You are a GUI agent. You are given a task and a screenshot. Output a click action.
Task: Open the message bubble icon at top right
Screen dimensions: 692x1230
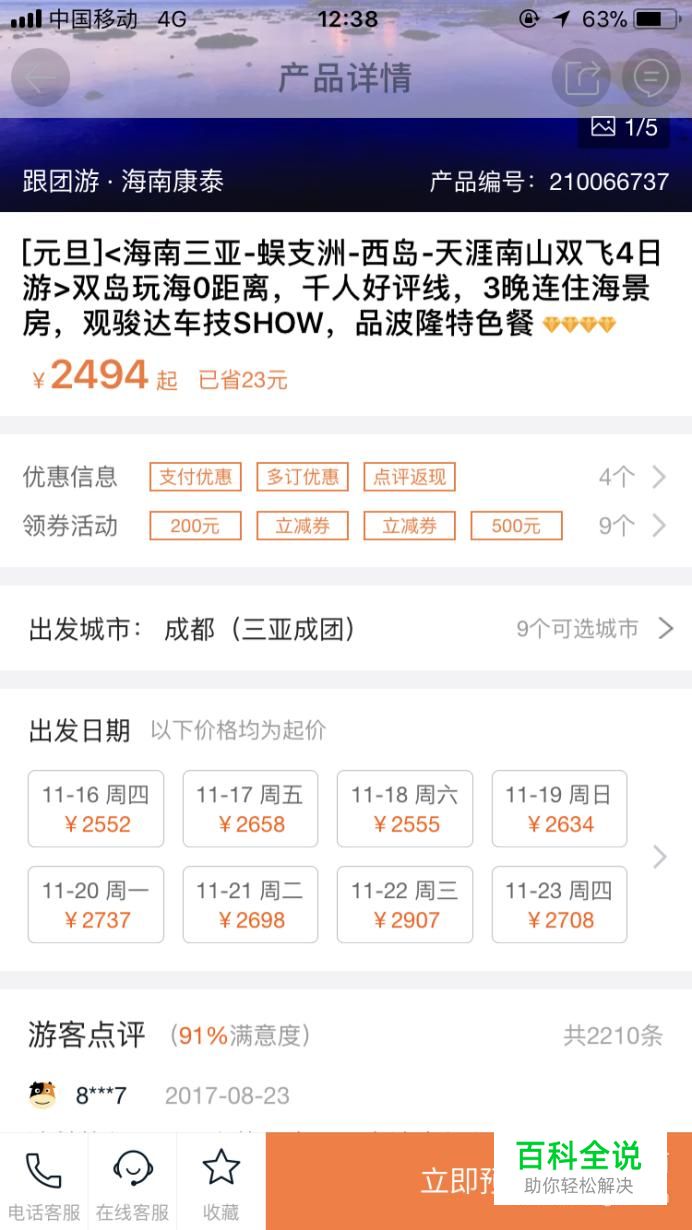coord(651,78)
